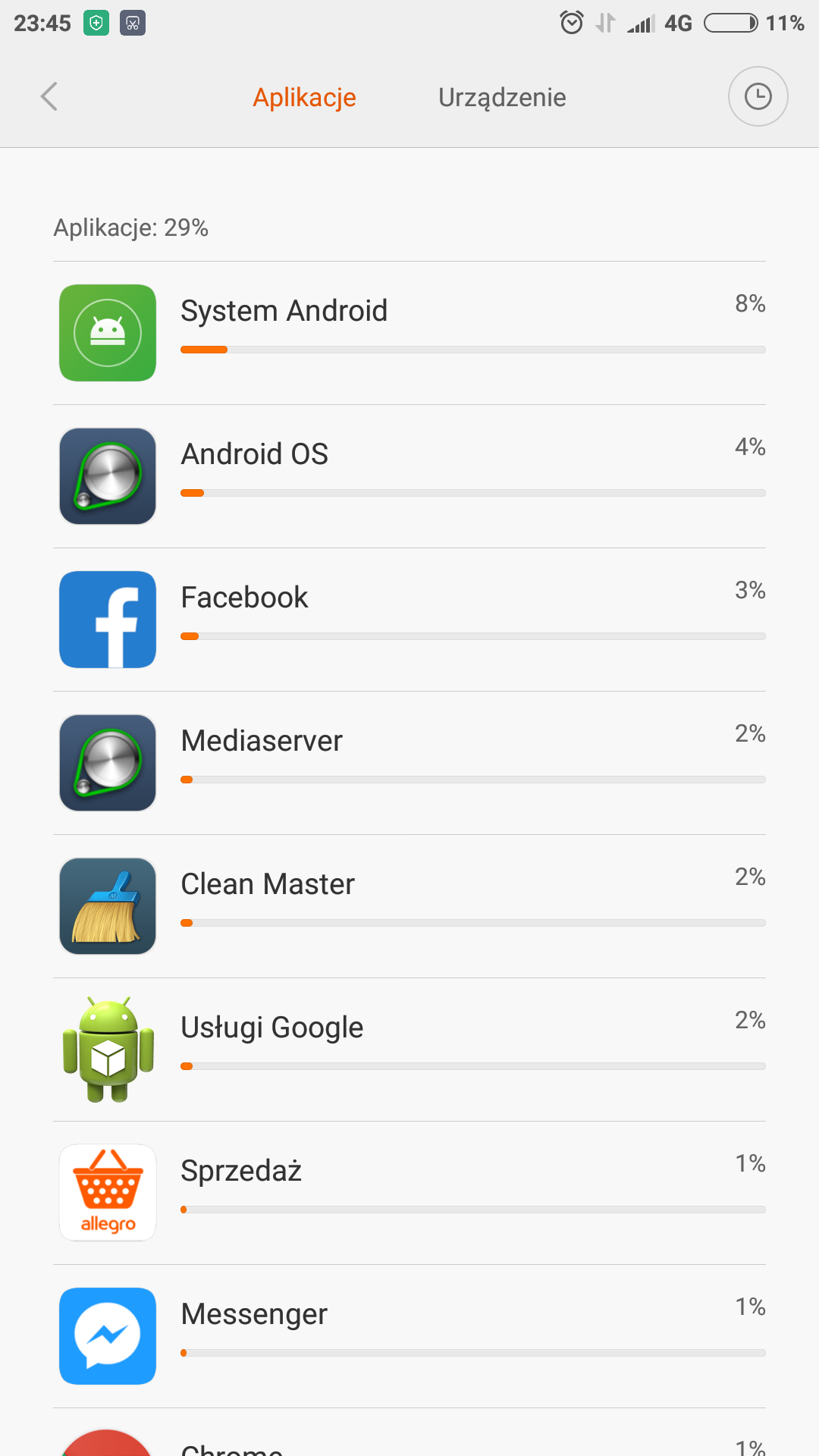Tap the Mediaserver row
Screen dimensions: 819x1456
tap(409, 762)
